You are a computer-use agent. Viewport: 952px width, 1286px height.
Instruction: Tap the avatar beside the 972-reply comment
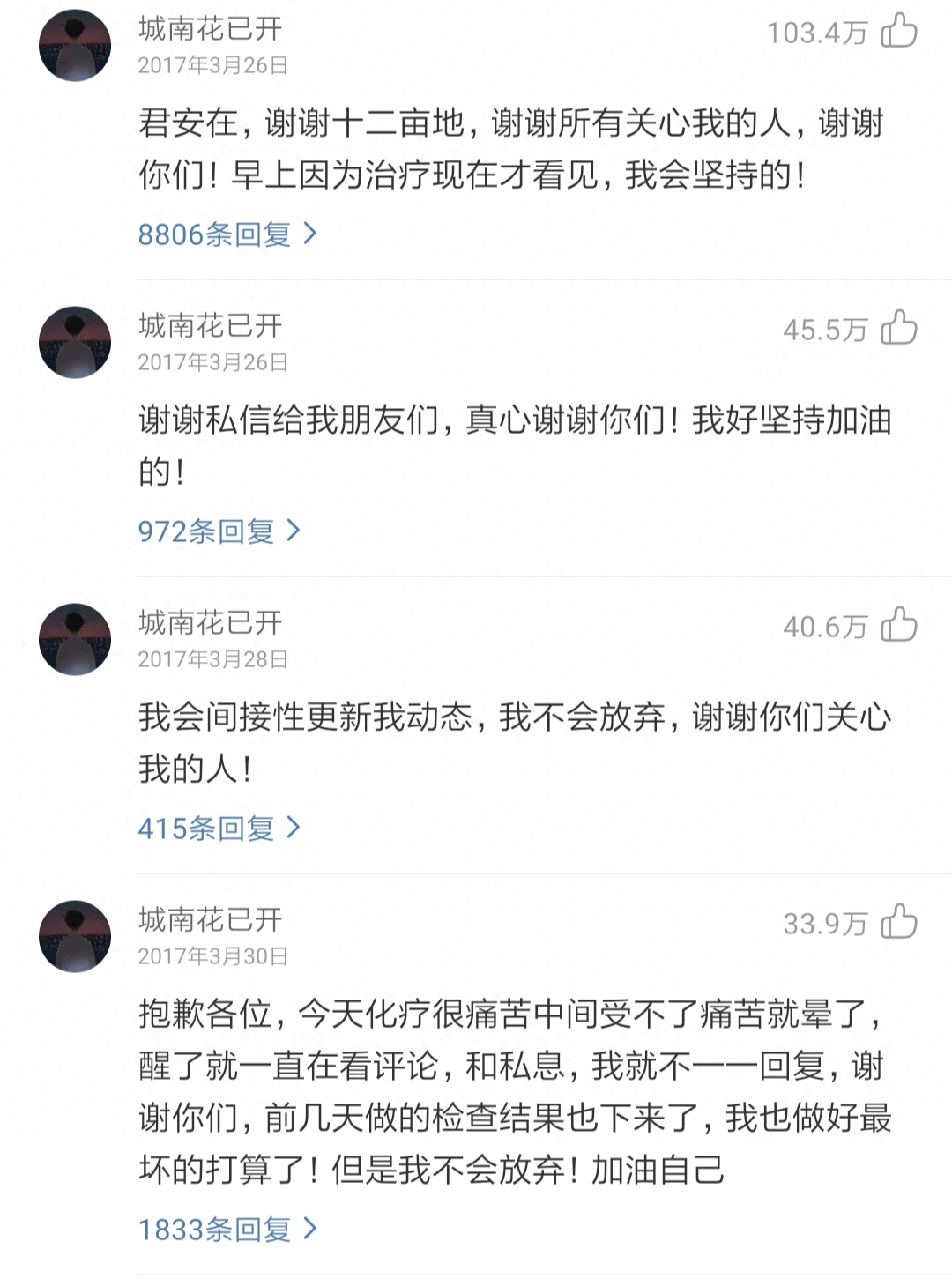[x=75, y=343]
